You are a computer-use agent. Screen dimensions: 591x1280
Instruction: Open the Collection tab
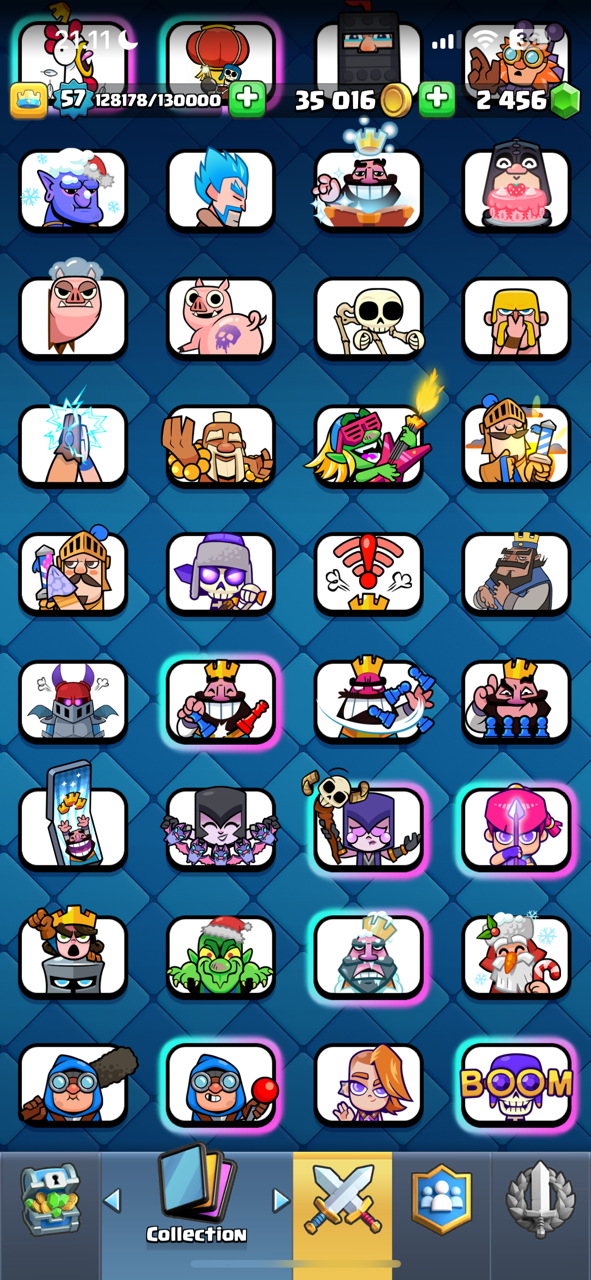click(197, 1199)
